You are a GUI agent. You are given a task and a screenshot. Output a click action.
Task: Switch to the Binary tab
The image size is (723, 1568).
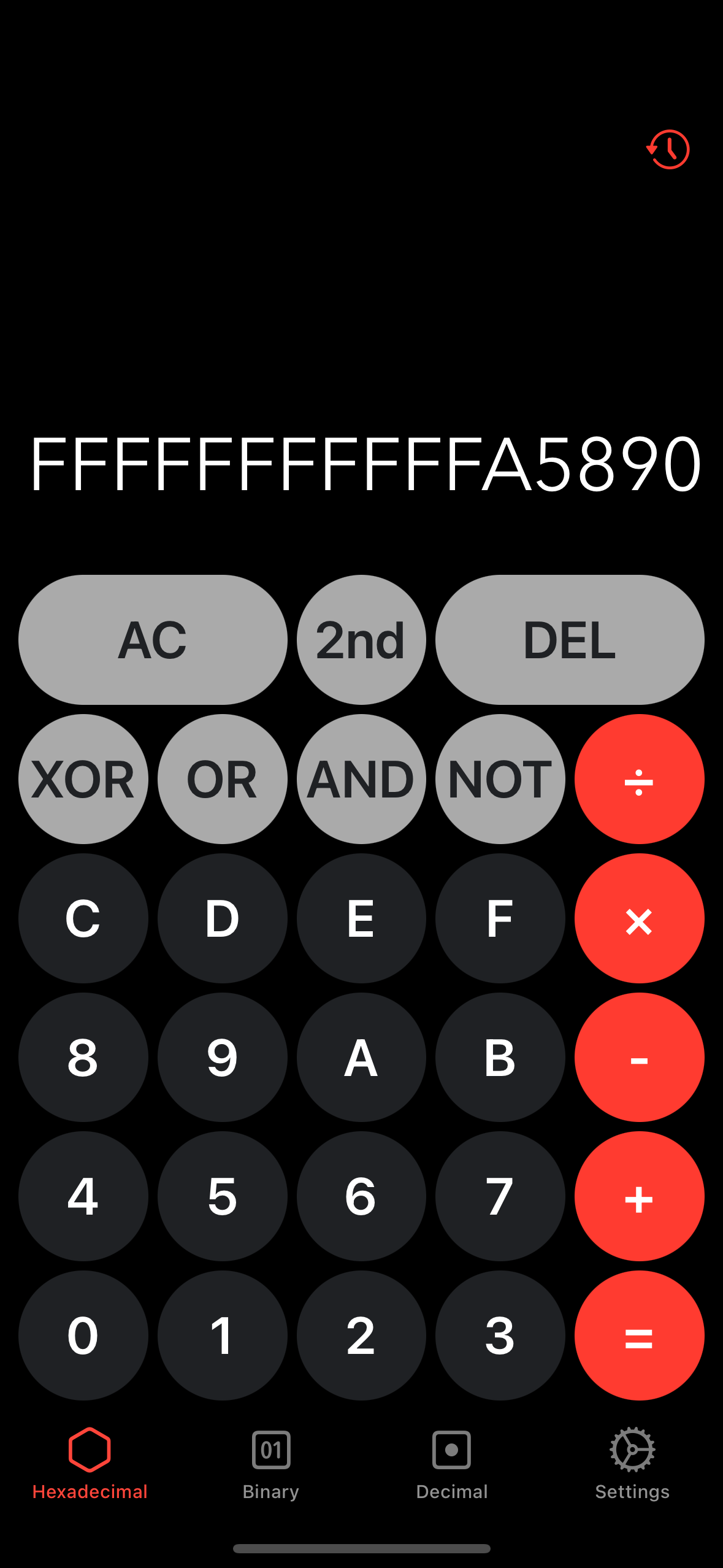click(x=270, y=1464)
